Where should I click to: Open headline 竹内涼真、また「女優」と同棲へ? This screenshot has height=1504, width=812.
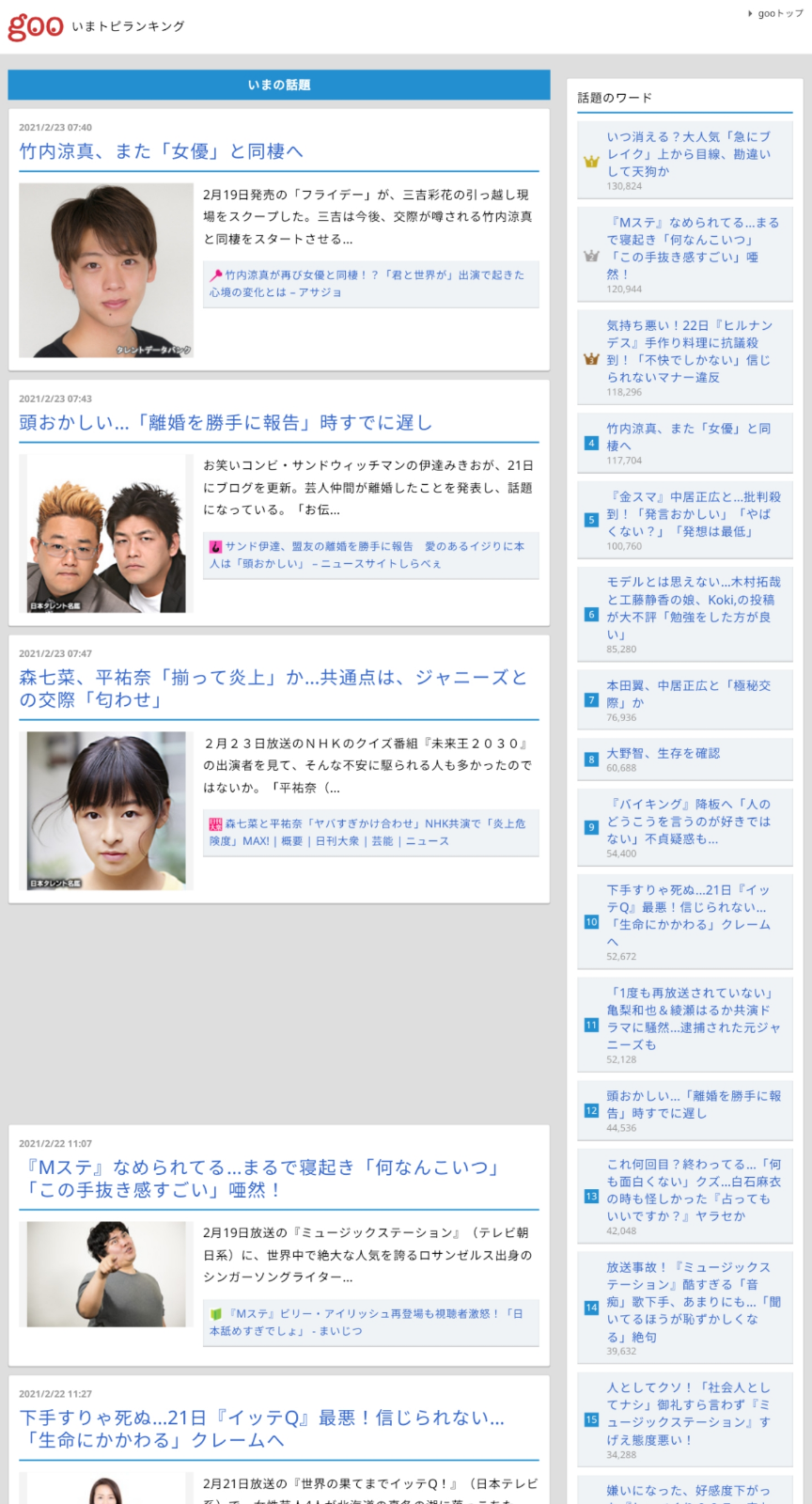click(161, 151)
